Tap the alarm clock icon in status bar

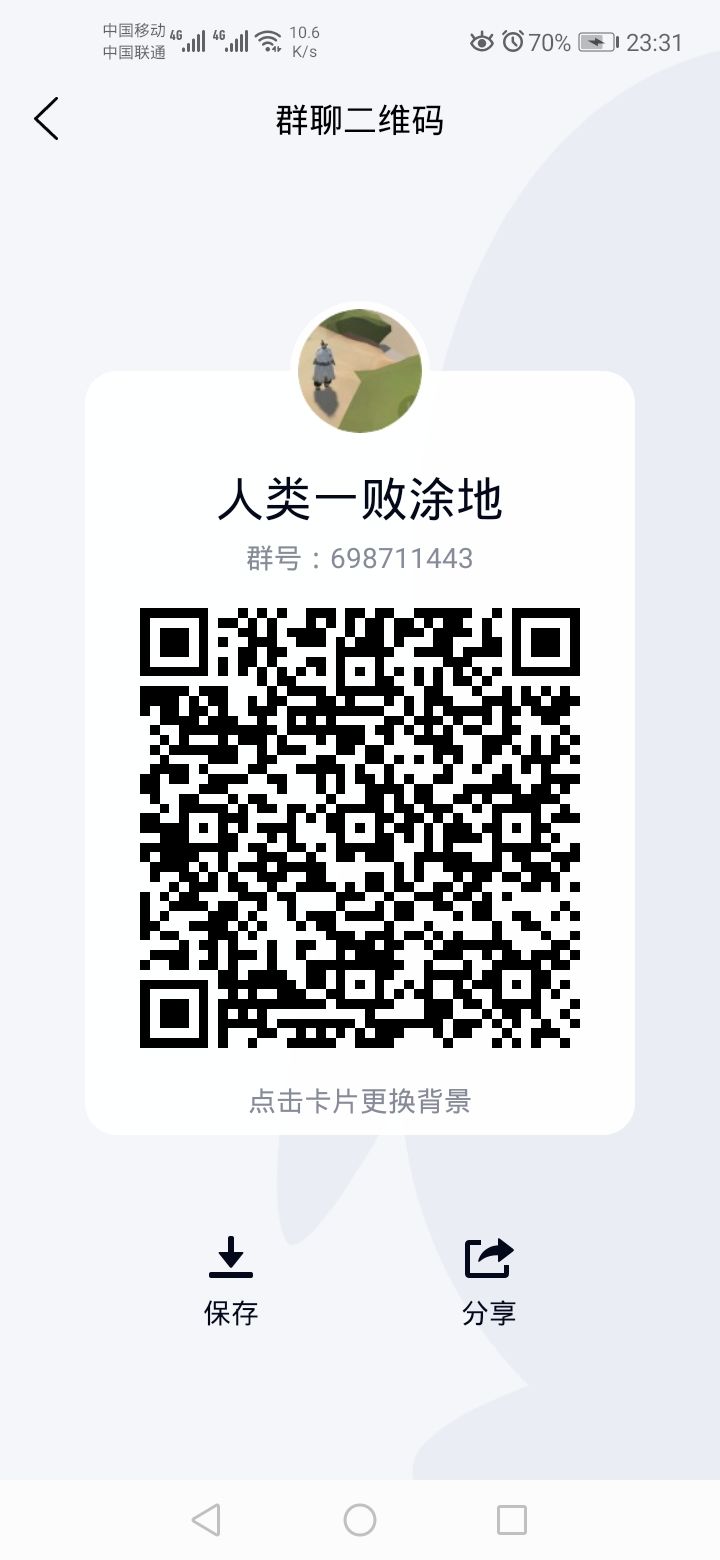(512, 42)
